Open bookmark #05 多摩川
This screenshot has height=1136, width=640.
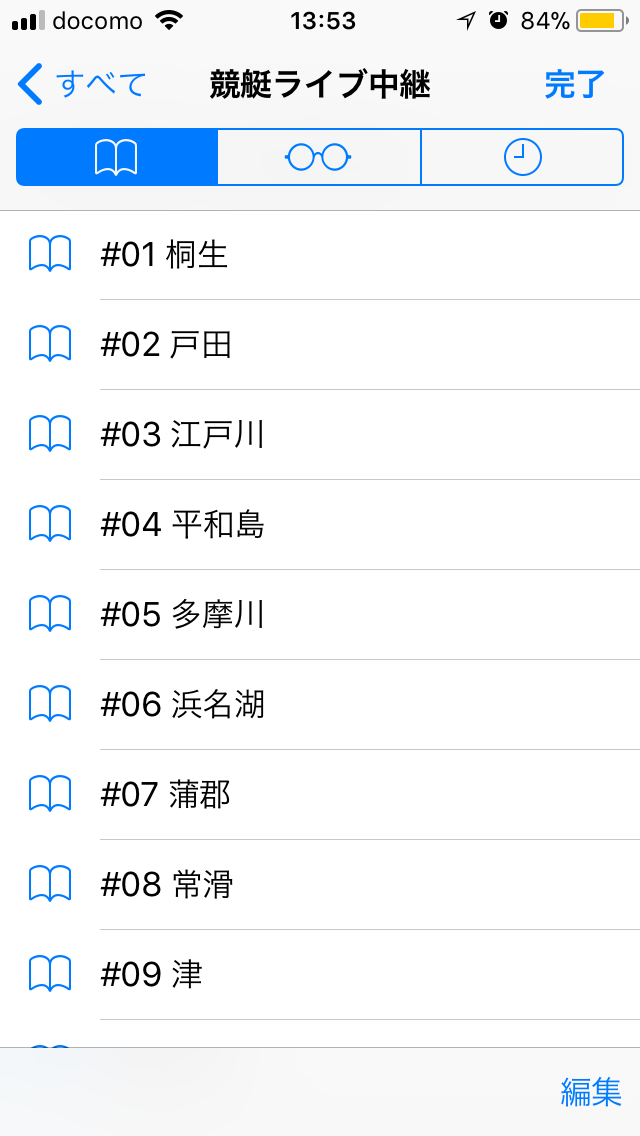coord(320,614)
